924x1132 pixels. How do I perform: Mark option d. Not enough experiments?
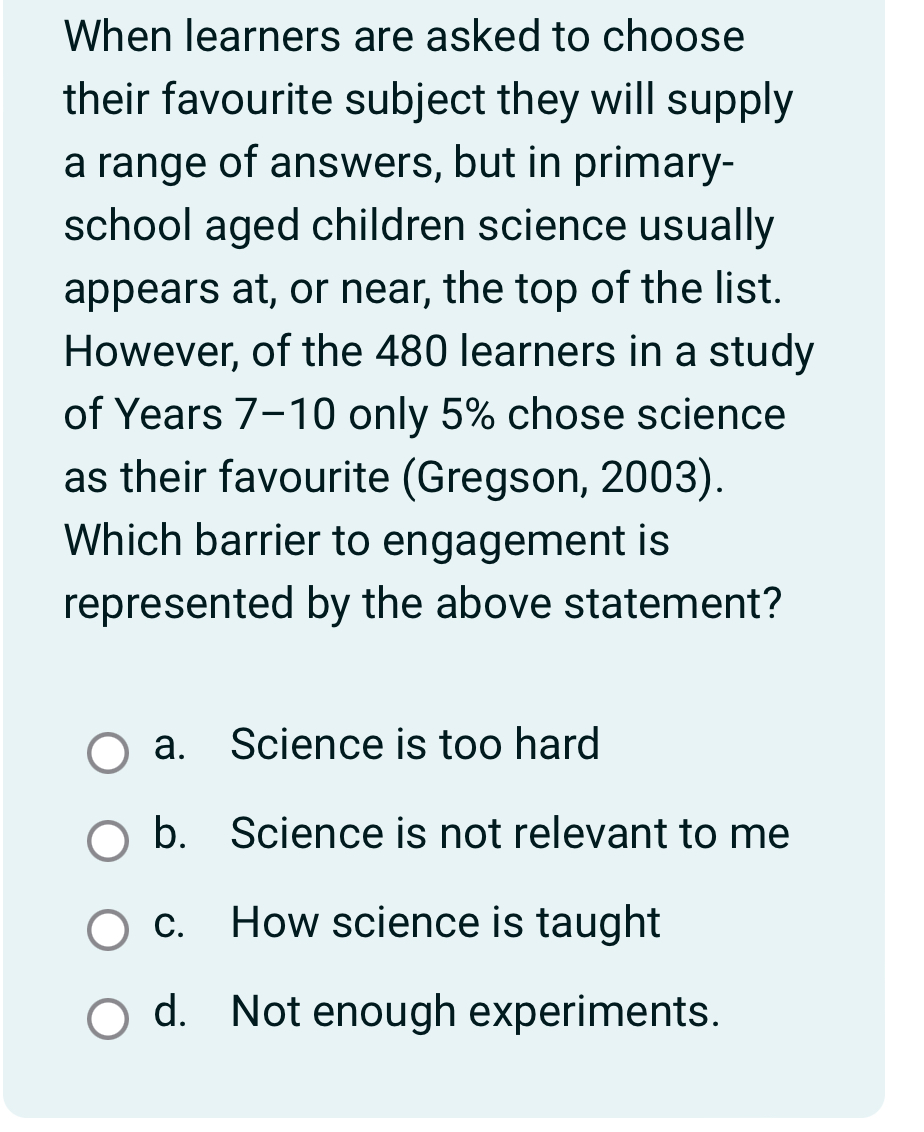pyautogui.click(x=108, y=1020)
